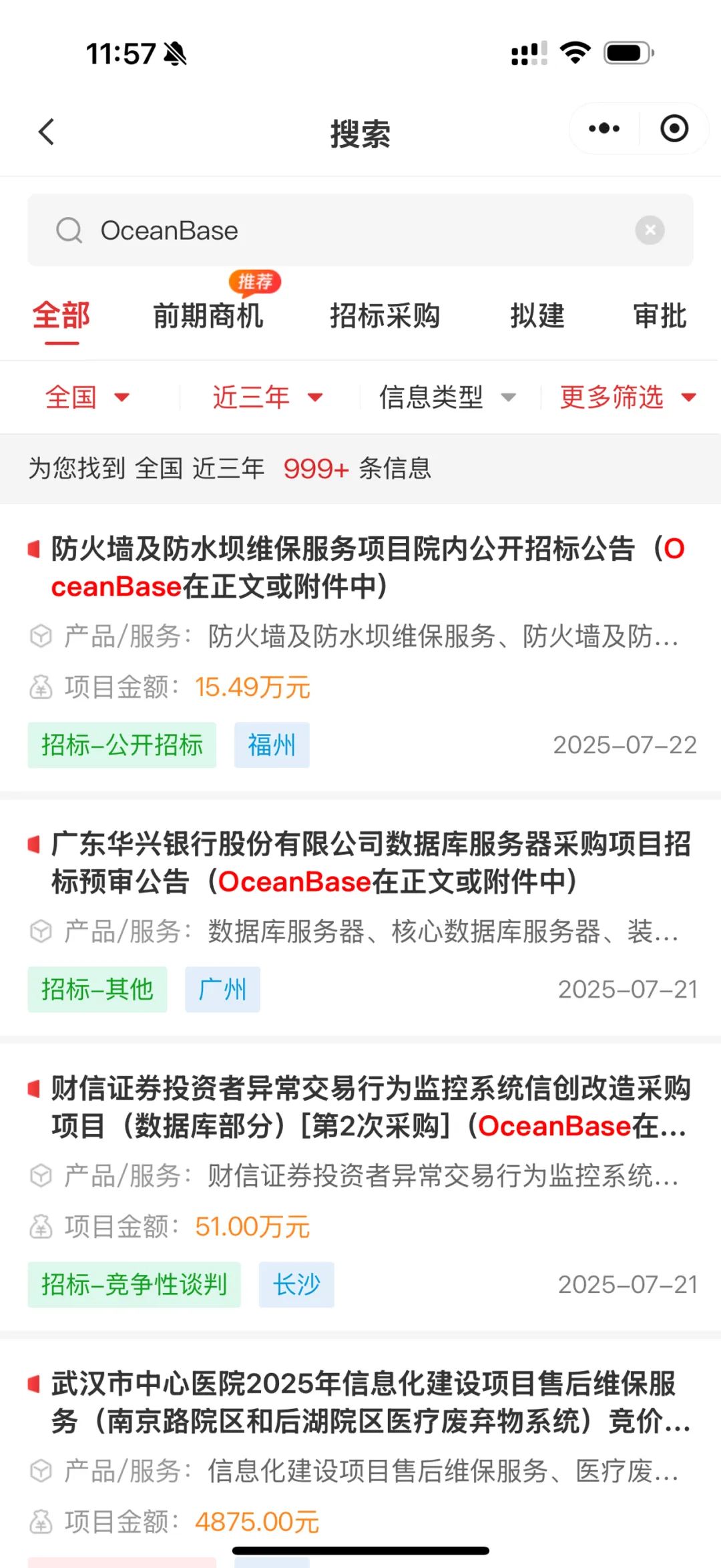
Task: Switch to the 前期商机 tab
Action: [x=208, y=316]
